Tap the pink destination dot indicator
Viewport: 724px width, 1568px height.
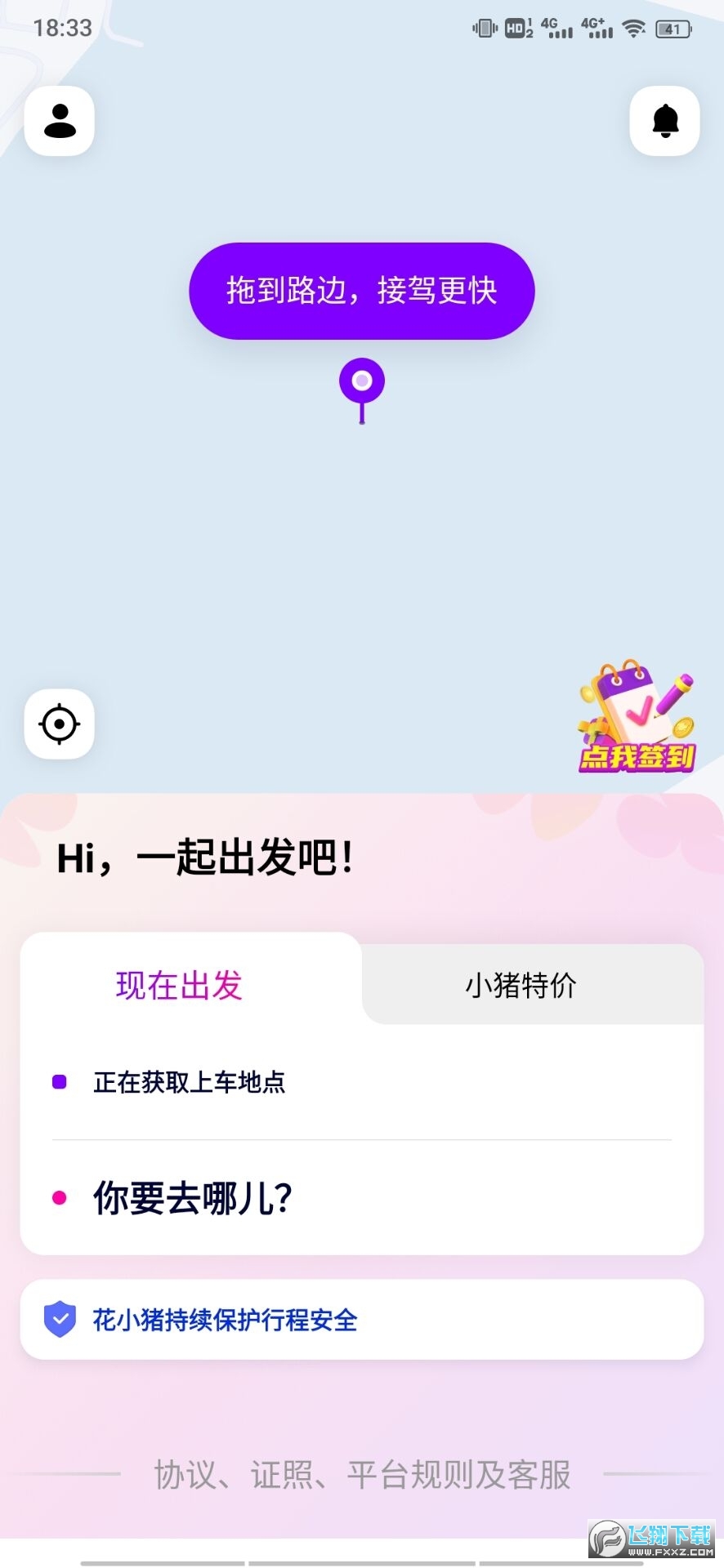point(59,1198)
